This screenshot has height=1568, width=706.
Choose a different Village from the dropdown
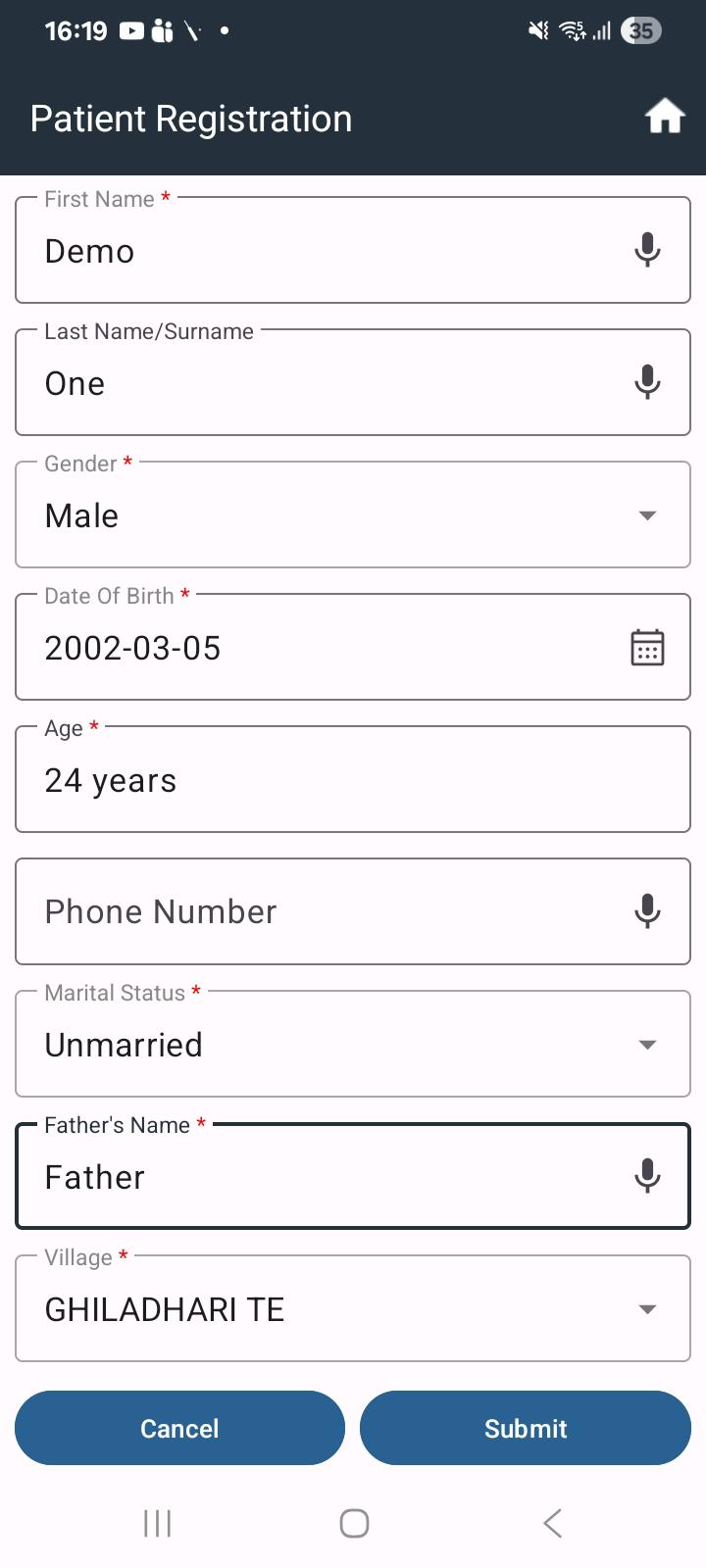click(353, 1308)
